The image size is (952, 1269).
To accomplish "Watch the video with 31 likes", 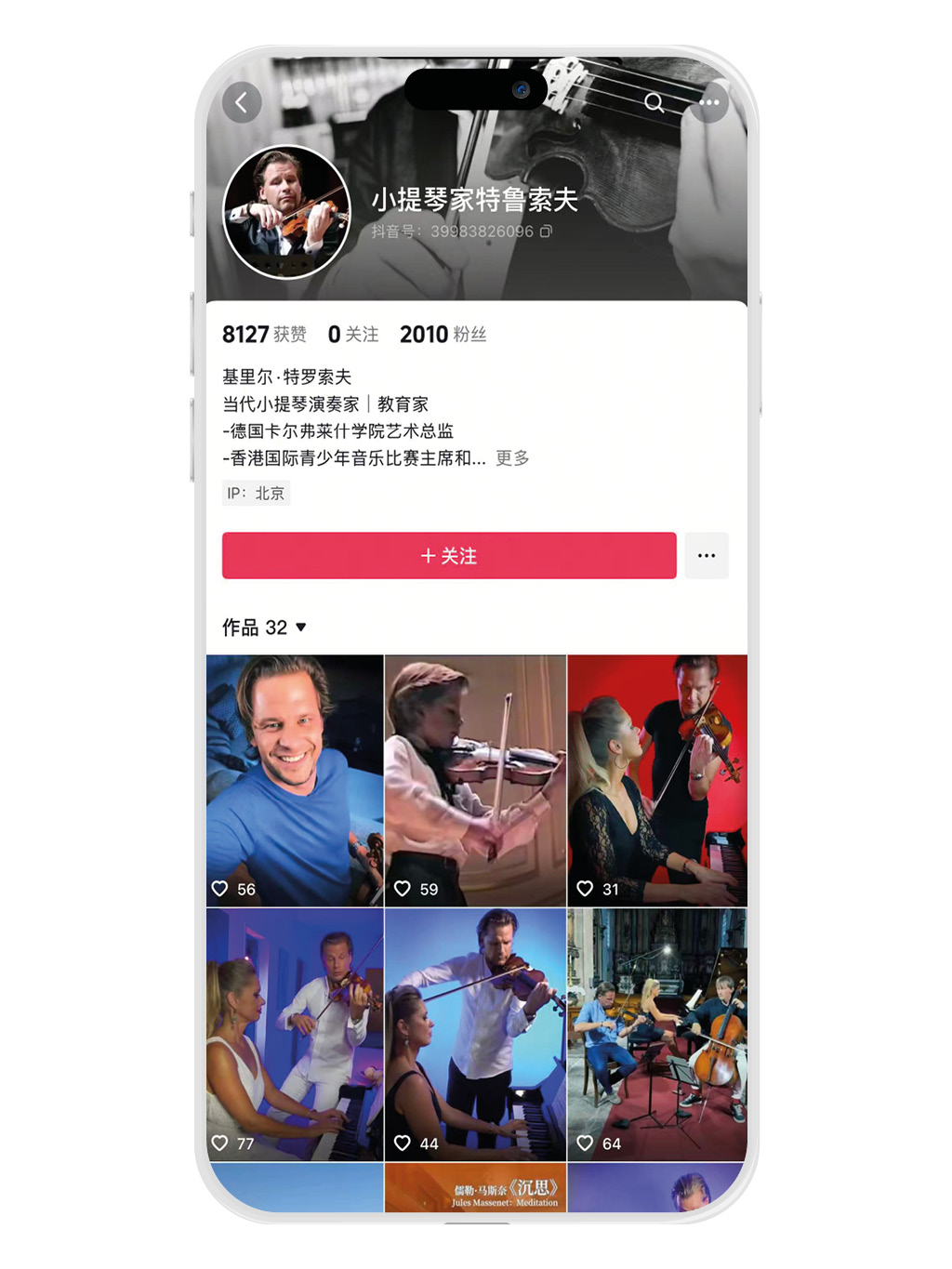I will (656, 779).
